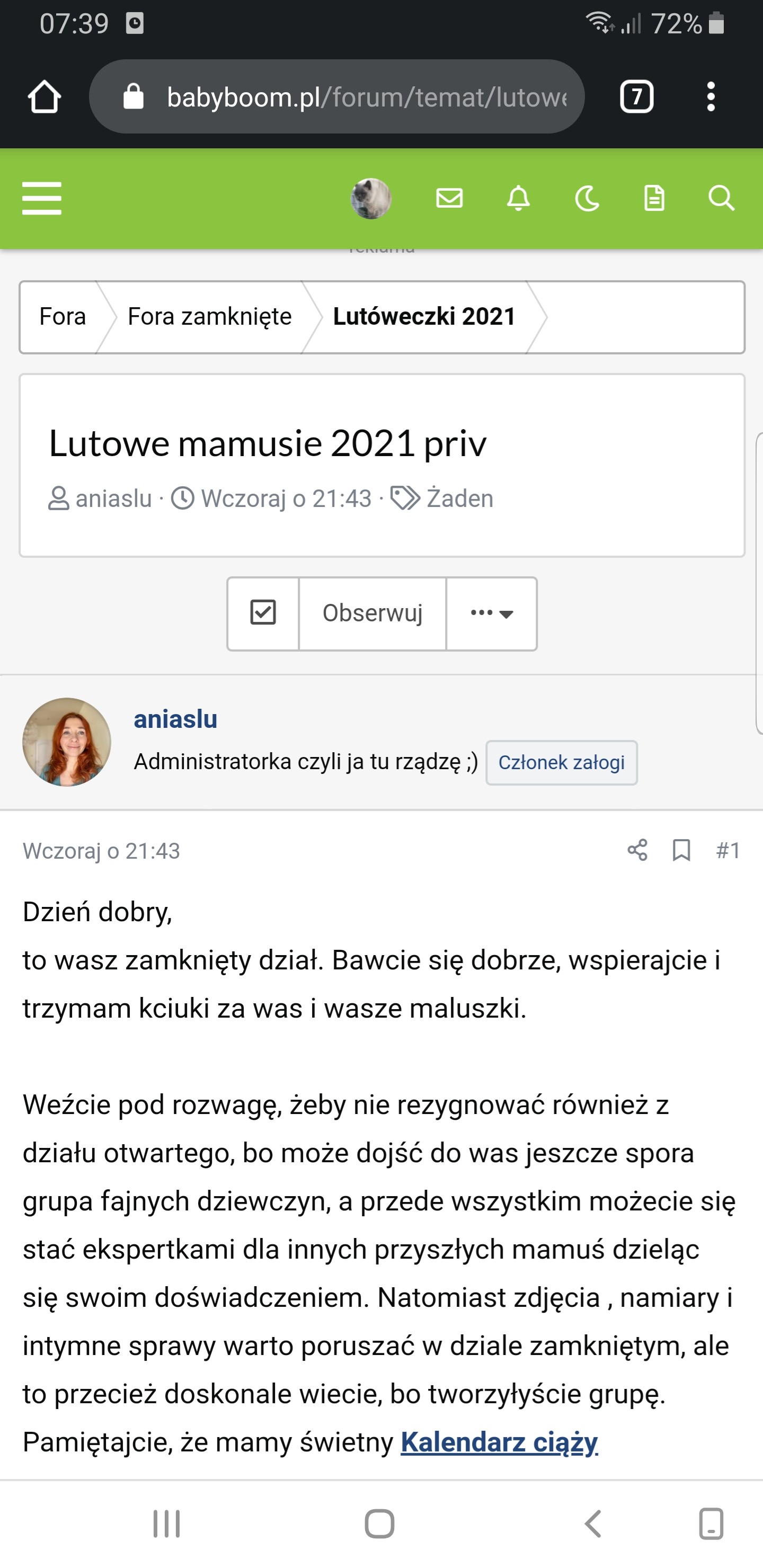View aniaslu's profile from username
The width and height of the screenshot is (763, 1568).
[x=175, y=719]
